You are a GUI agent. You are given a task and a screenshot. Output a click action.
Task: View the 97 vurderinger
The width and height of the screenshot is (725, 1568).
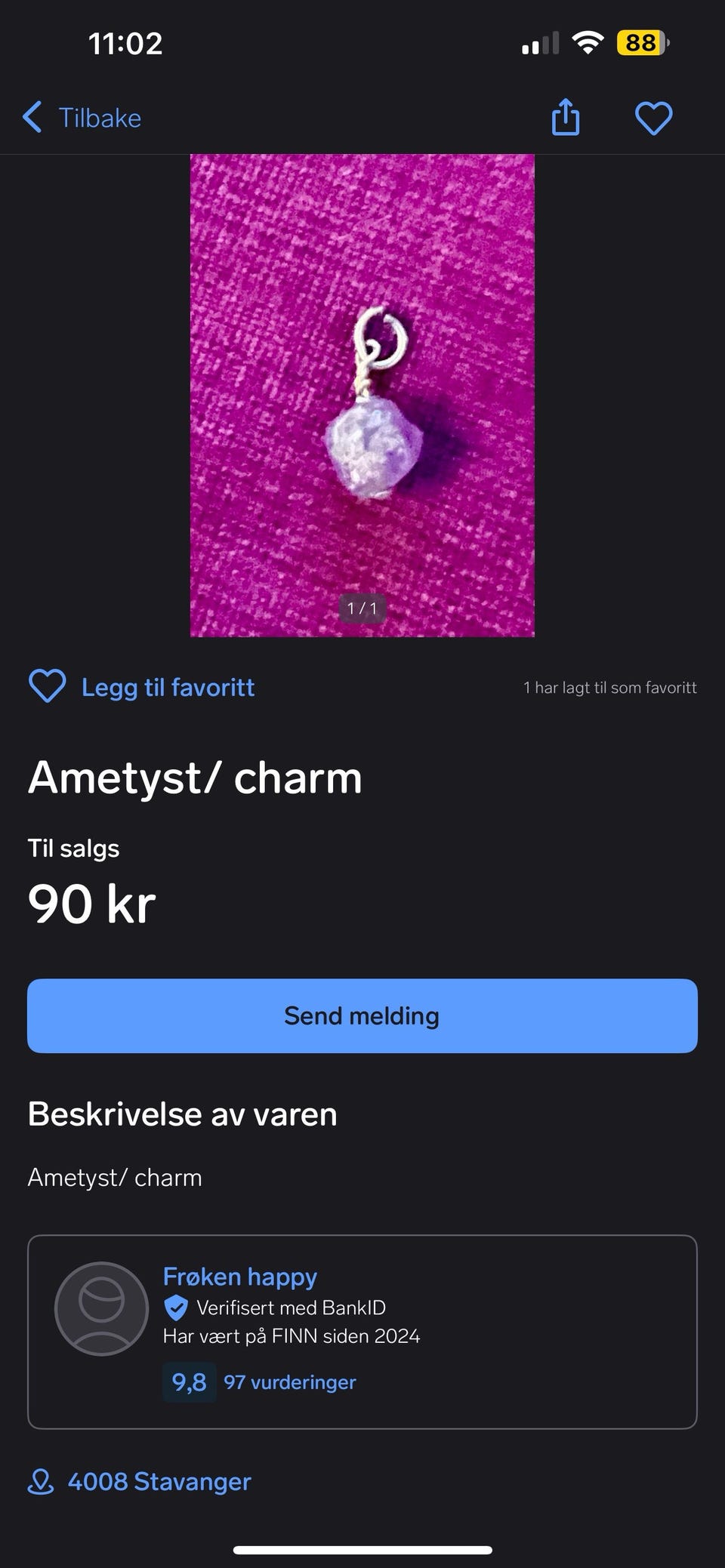click(290, 1382)
